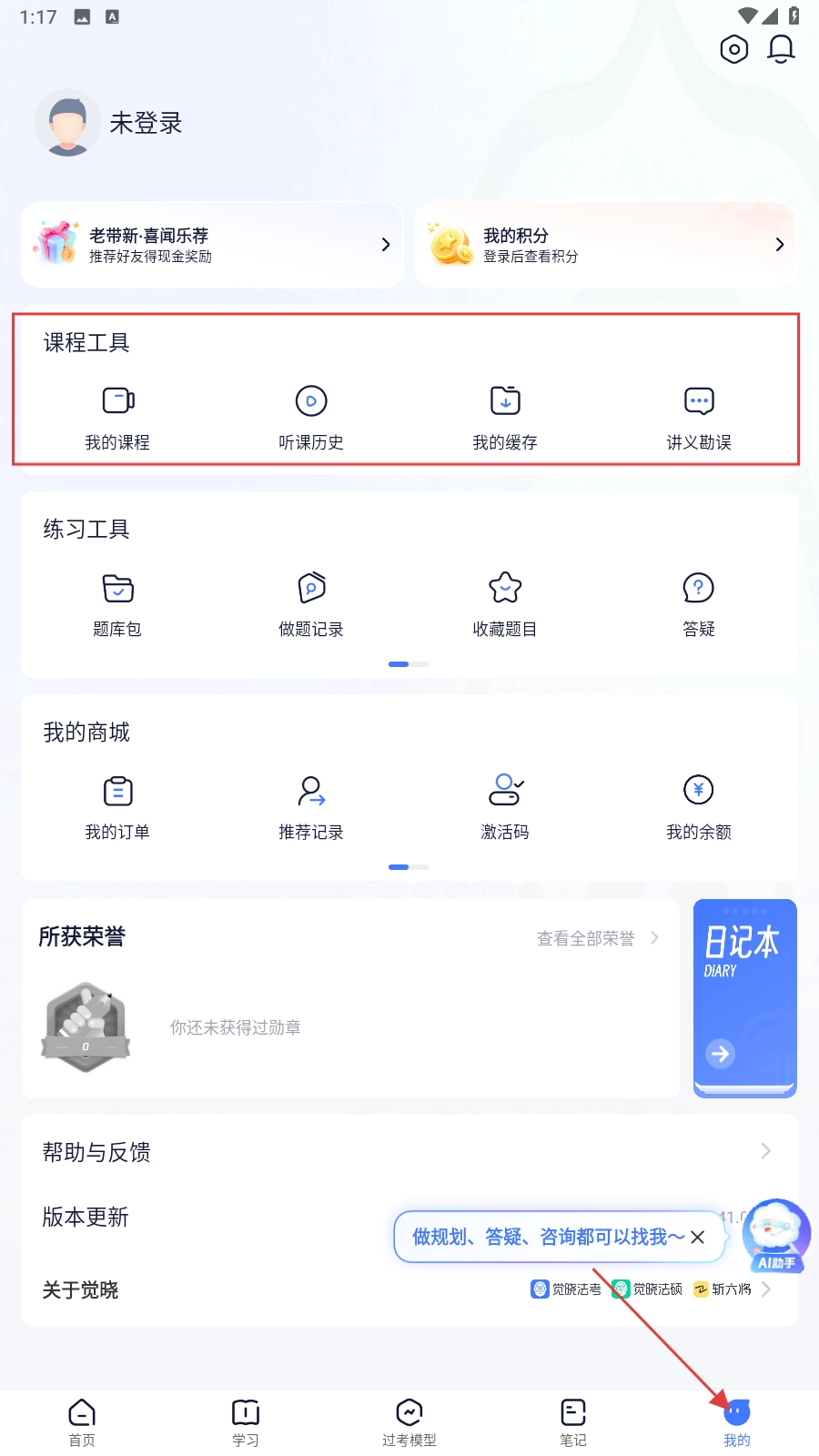View 做题记录
This screenshot has width=819, height=1456.
311,604
